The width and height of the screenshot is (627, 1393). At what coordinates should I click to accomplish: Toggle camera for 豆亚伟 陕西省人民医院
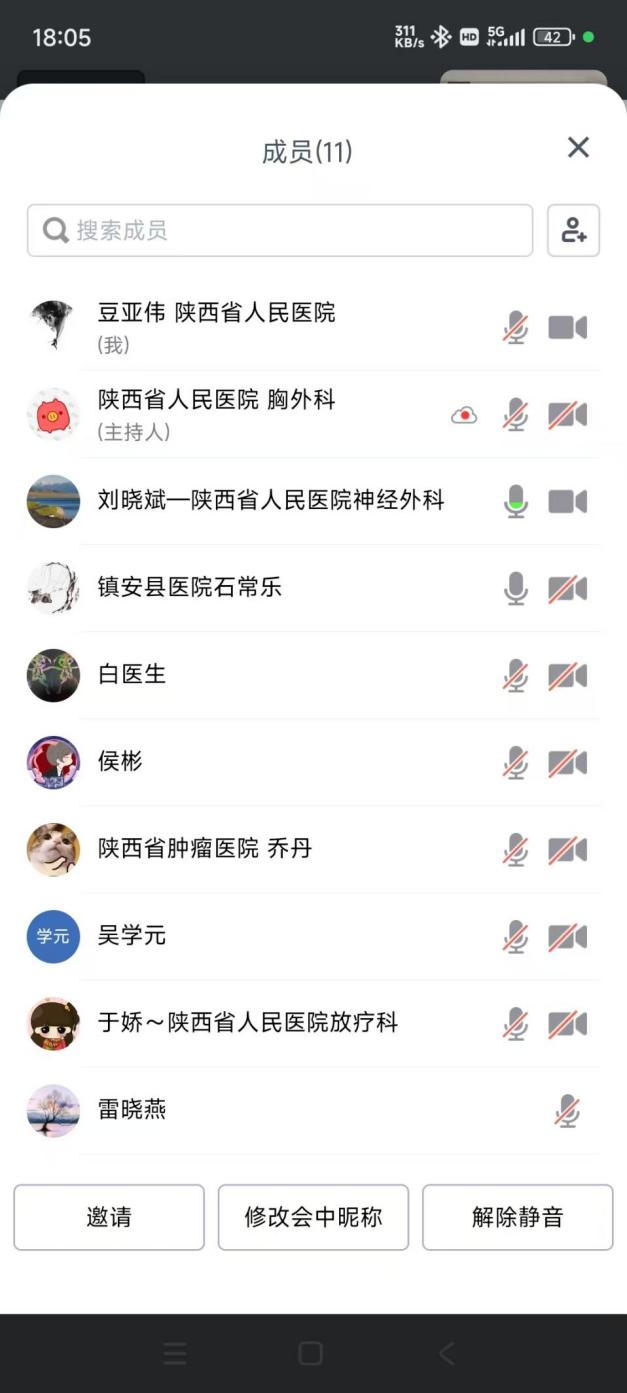point(567,328)
